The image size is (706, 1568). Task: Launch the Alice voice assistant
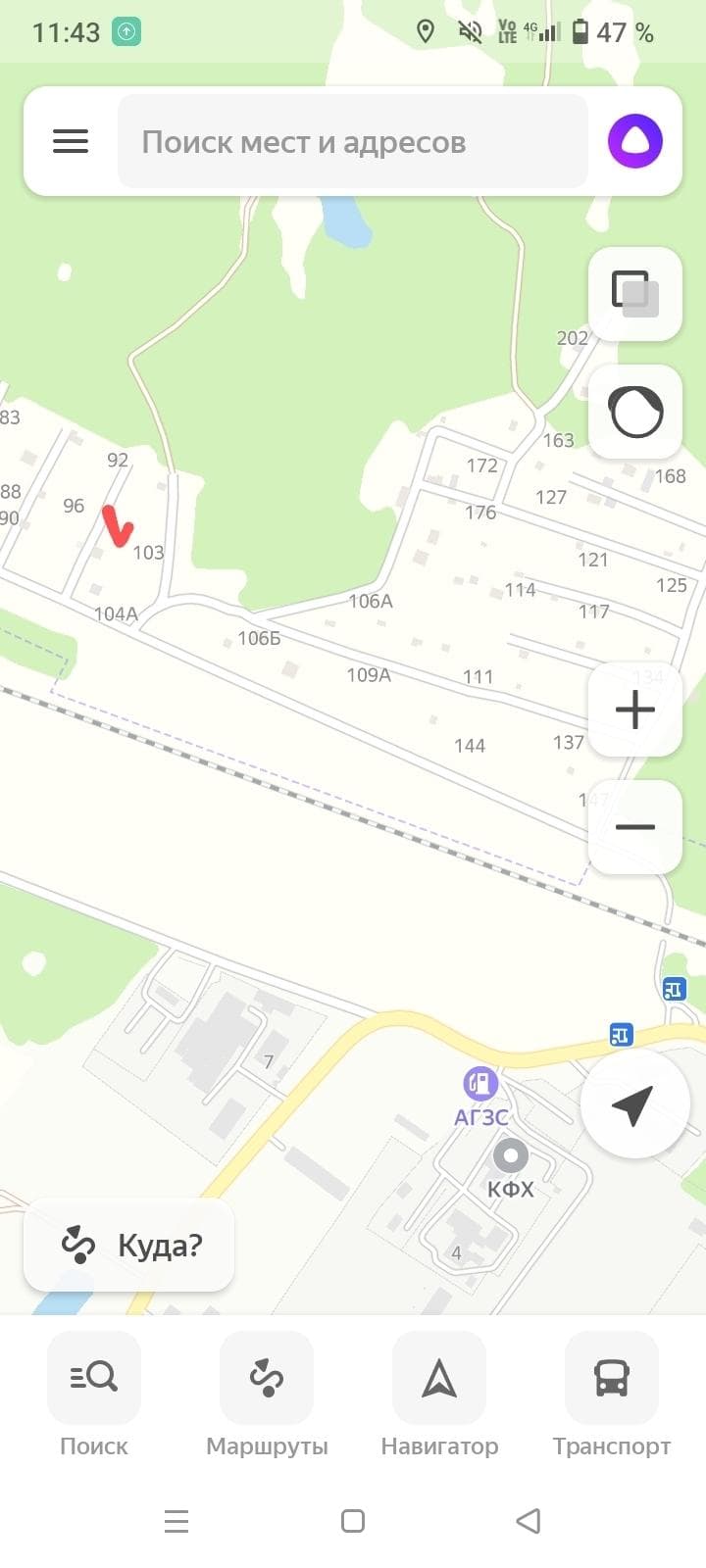click(x=635, y=141)
